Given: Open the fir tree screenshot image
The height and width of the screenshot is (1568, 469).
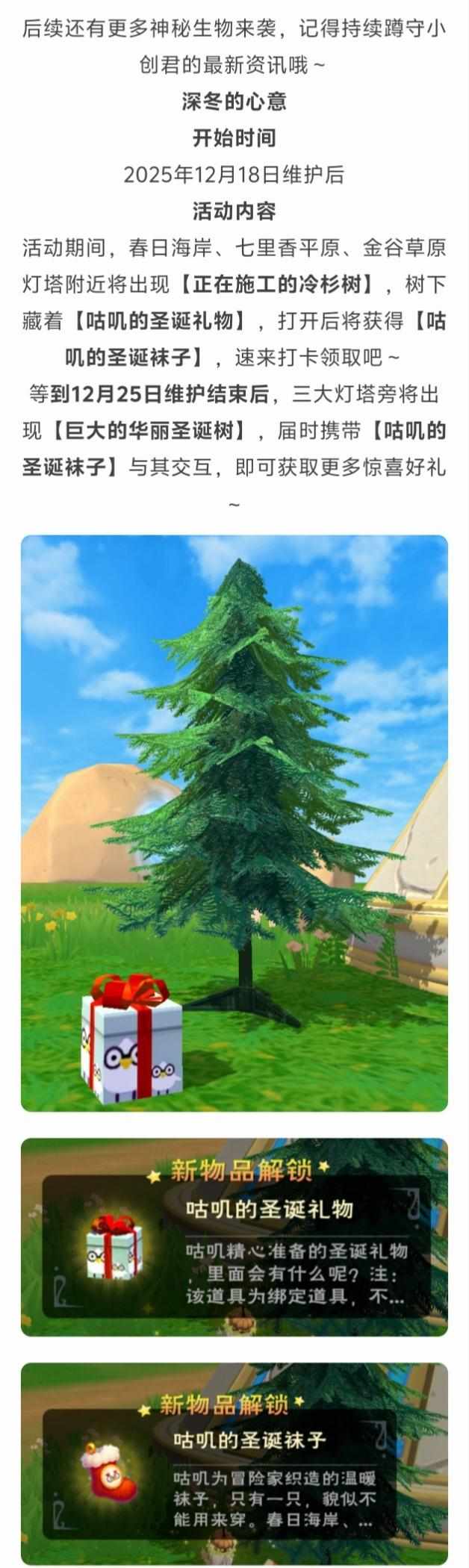Looking at the screenshot, I should (234, 823).
